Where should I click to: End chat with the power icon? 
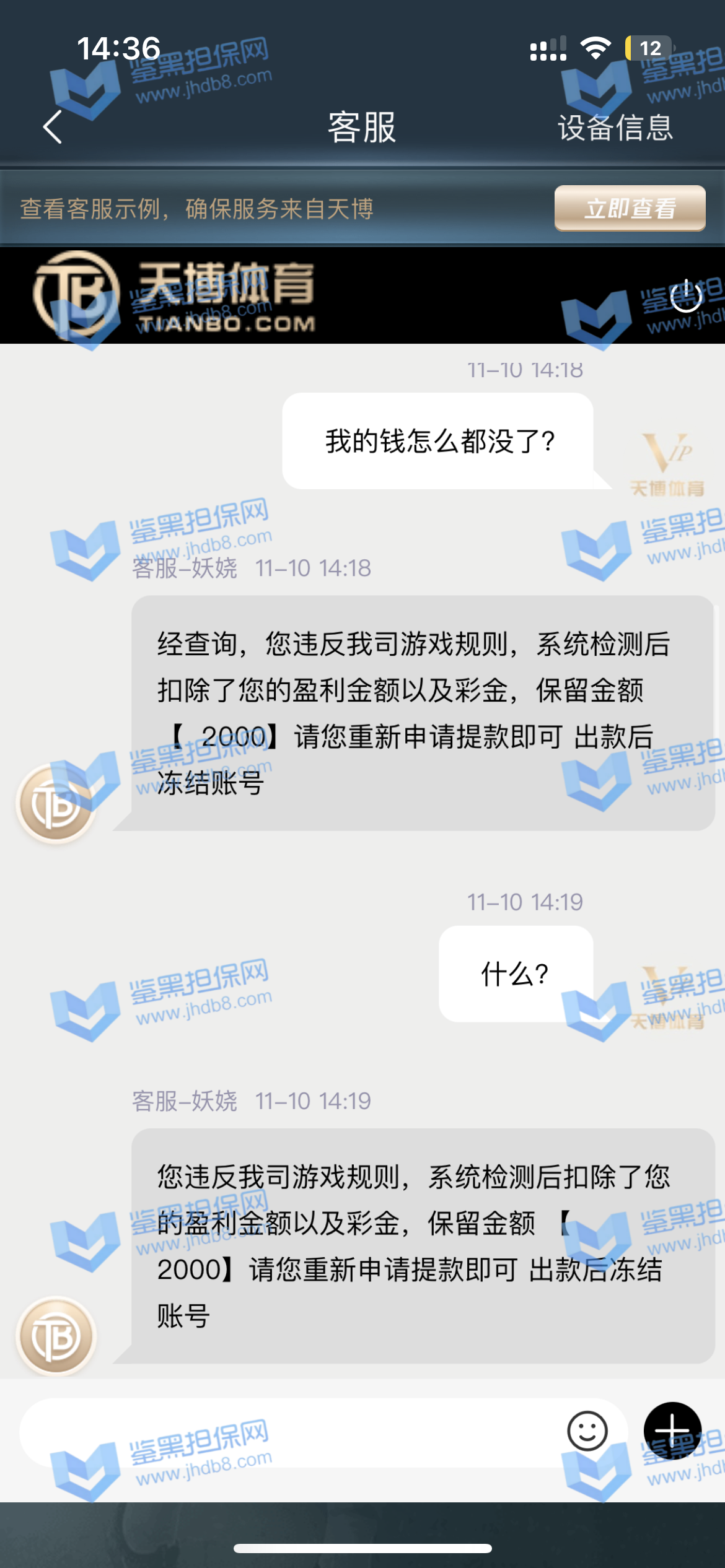[x=686, y=295]
